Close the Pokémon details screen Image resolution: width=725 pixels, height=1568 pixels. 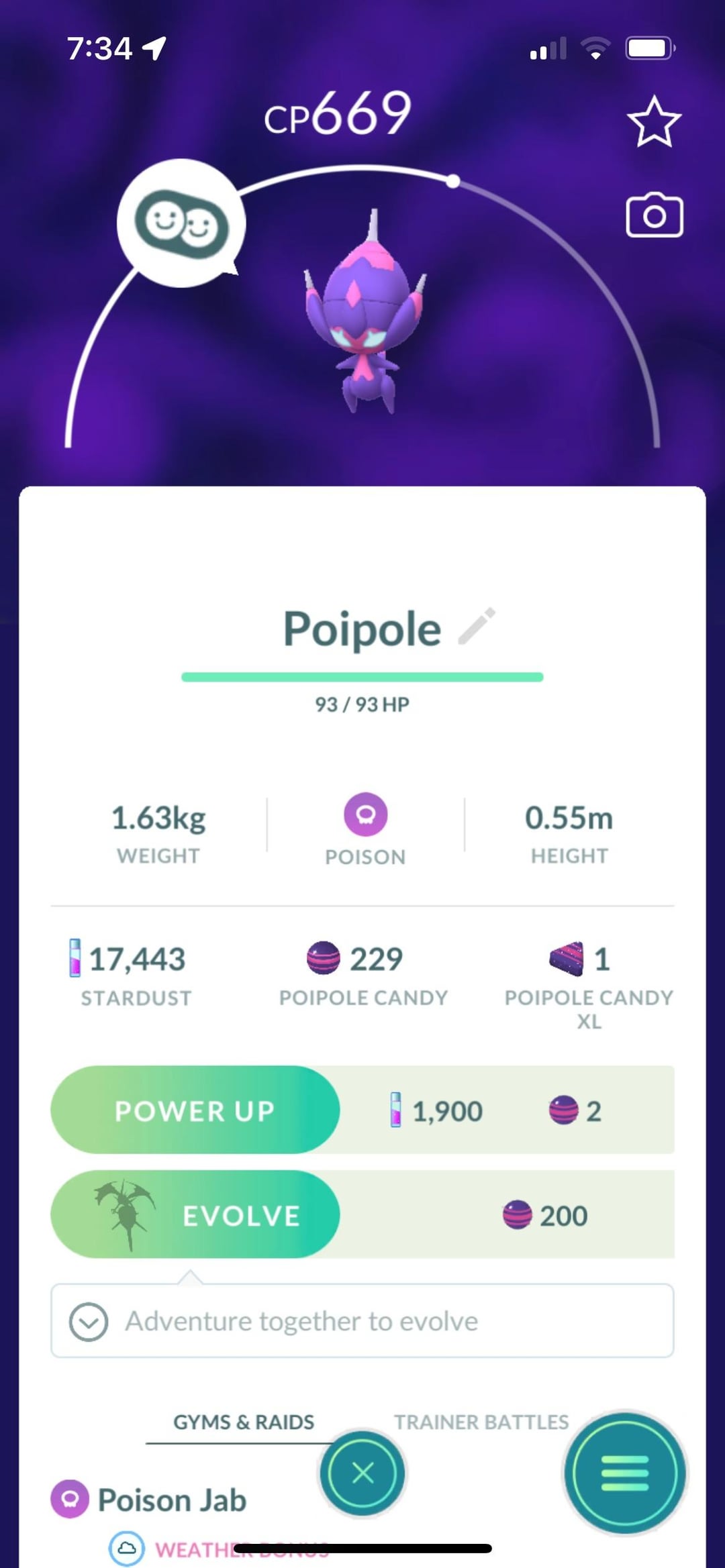(362, 1473)
